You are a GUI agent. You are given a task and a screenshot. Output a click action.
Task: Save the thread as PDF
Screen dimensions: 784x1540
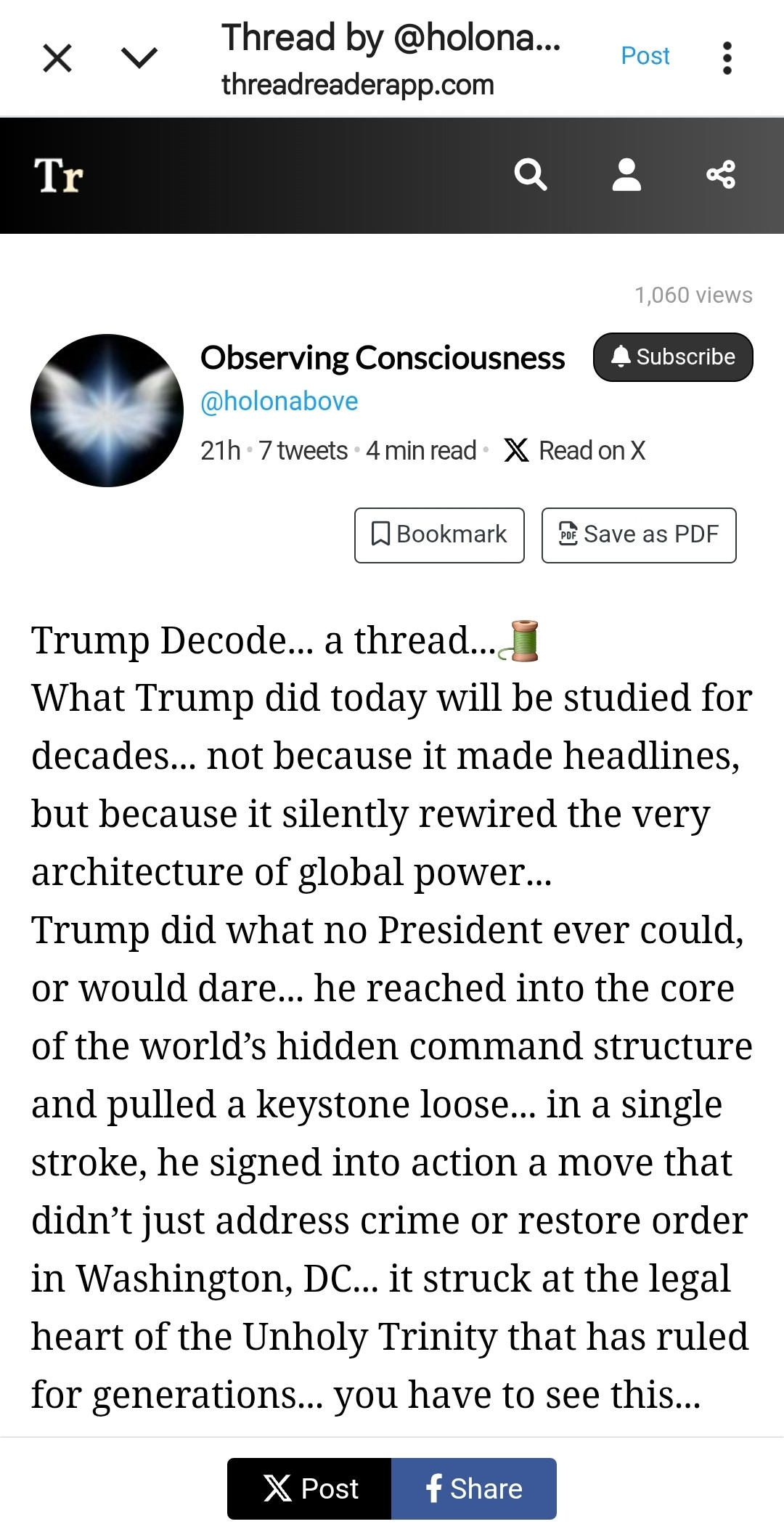[639, 535]
